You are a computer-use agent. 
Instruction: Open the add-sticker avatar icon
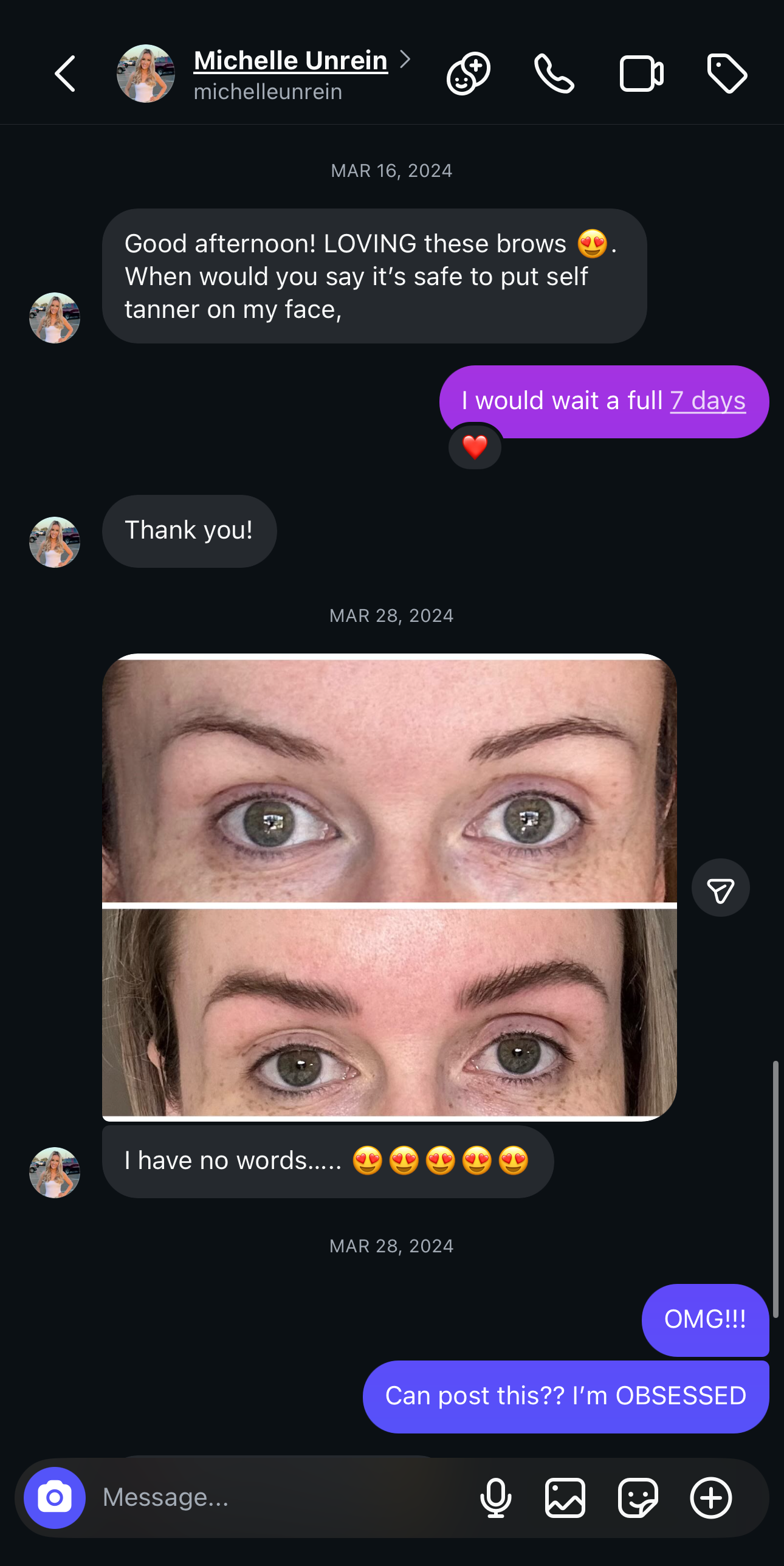pos(469,74)
